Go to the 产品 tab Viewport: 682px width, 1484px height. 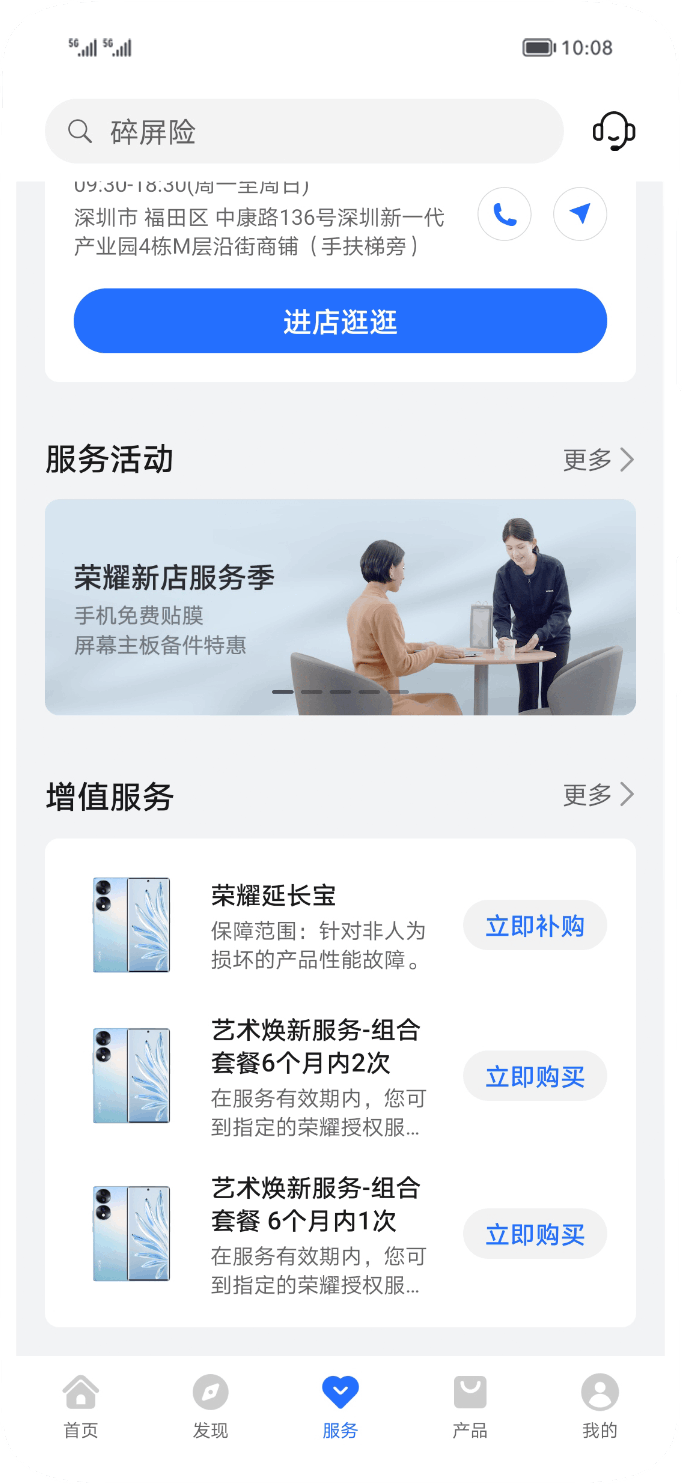tap(470, 1407)
